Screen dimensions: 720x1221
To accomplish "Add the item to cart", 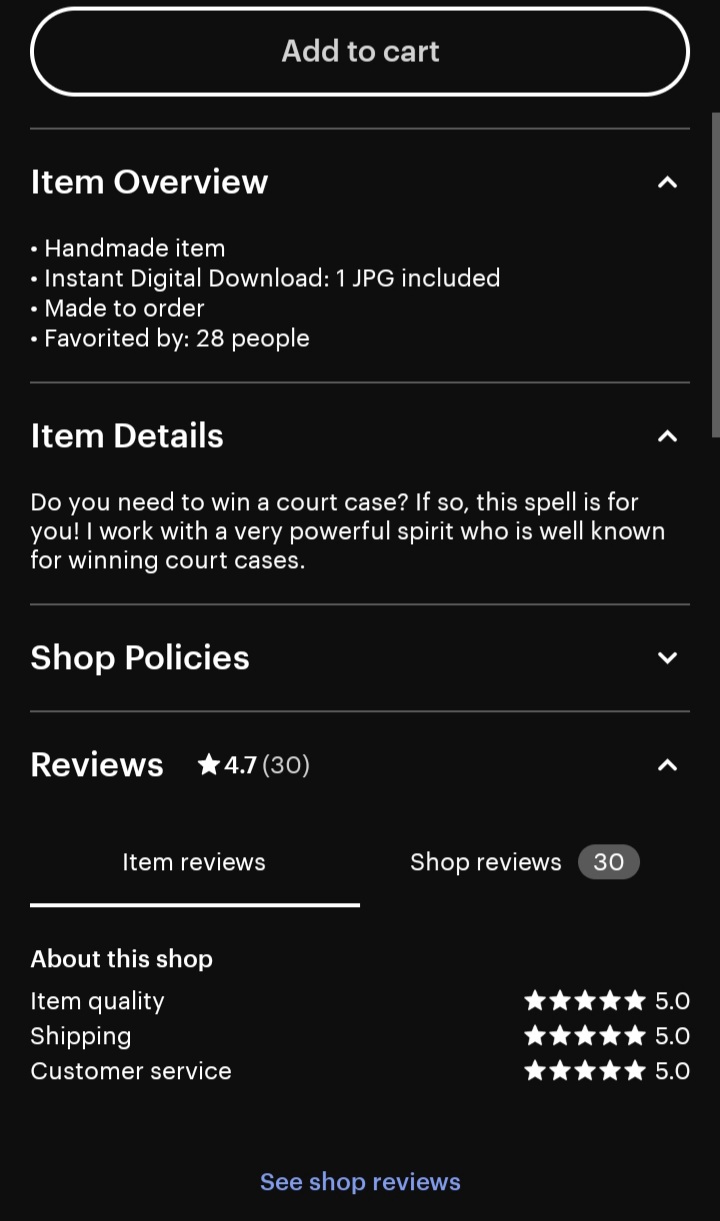I will [360, 51].
